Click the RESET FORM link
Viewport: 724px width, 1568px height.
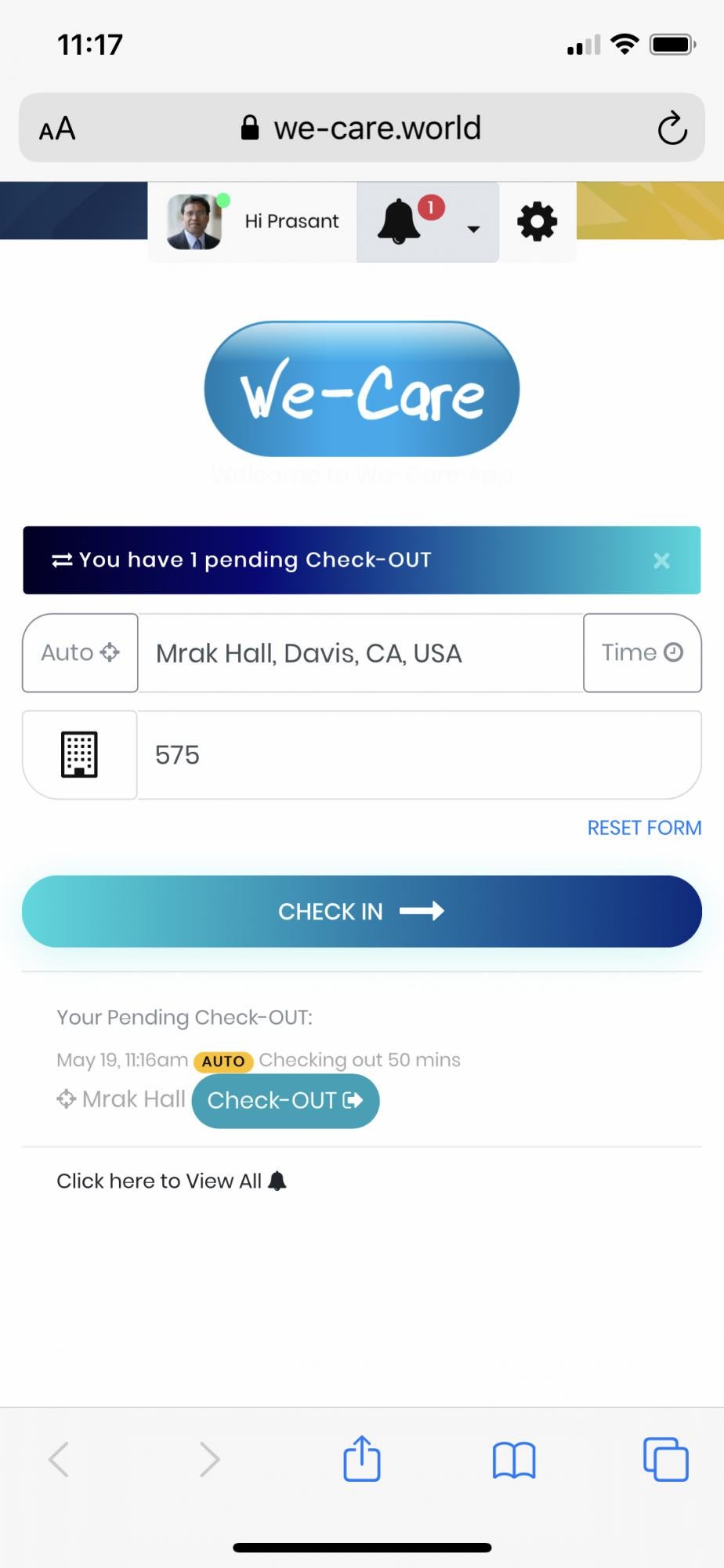pyautogui.click(x=644, y=827)
